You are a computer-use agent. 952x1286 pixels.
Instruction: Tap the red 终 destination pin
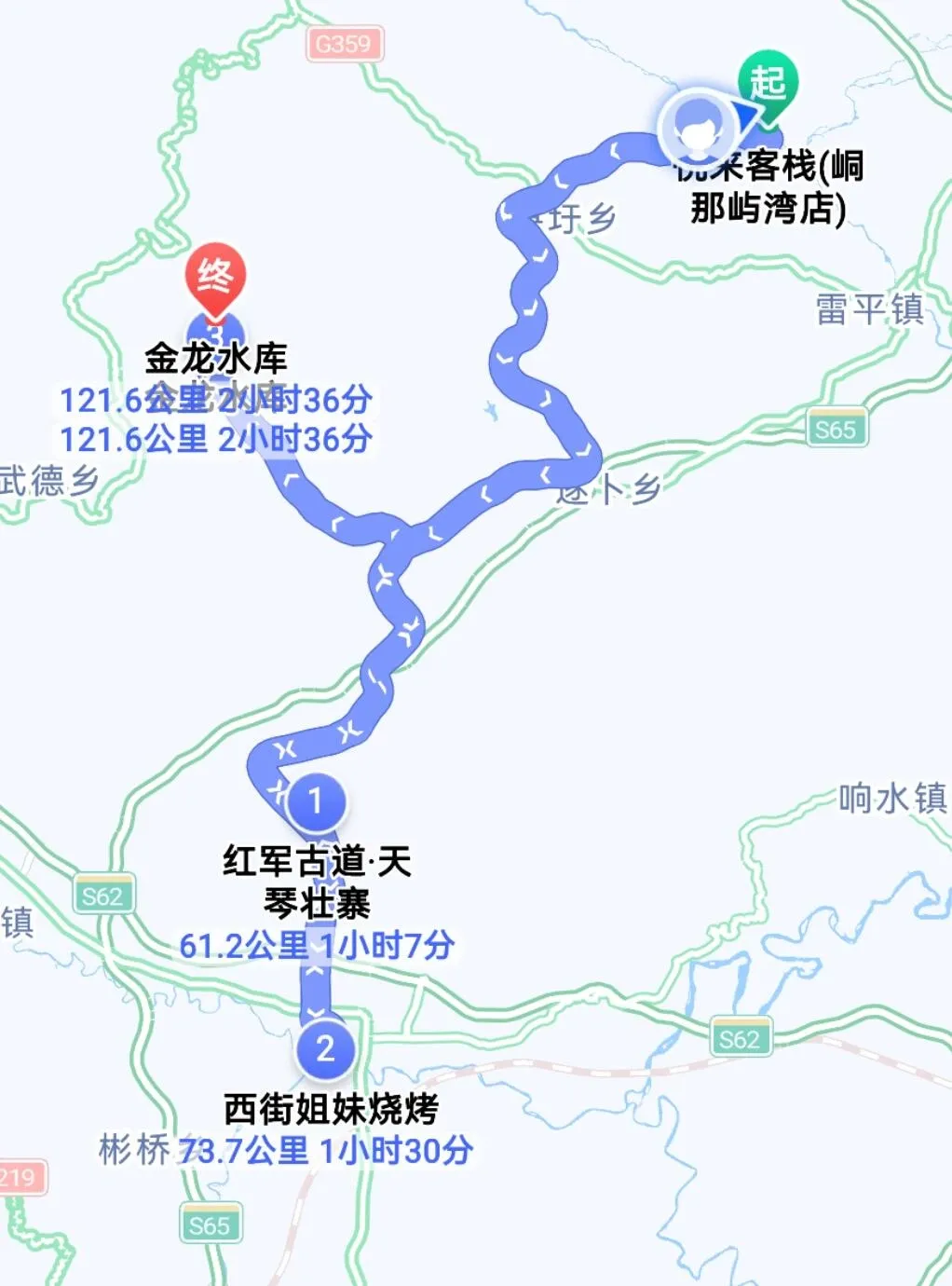point(214,278)
